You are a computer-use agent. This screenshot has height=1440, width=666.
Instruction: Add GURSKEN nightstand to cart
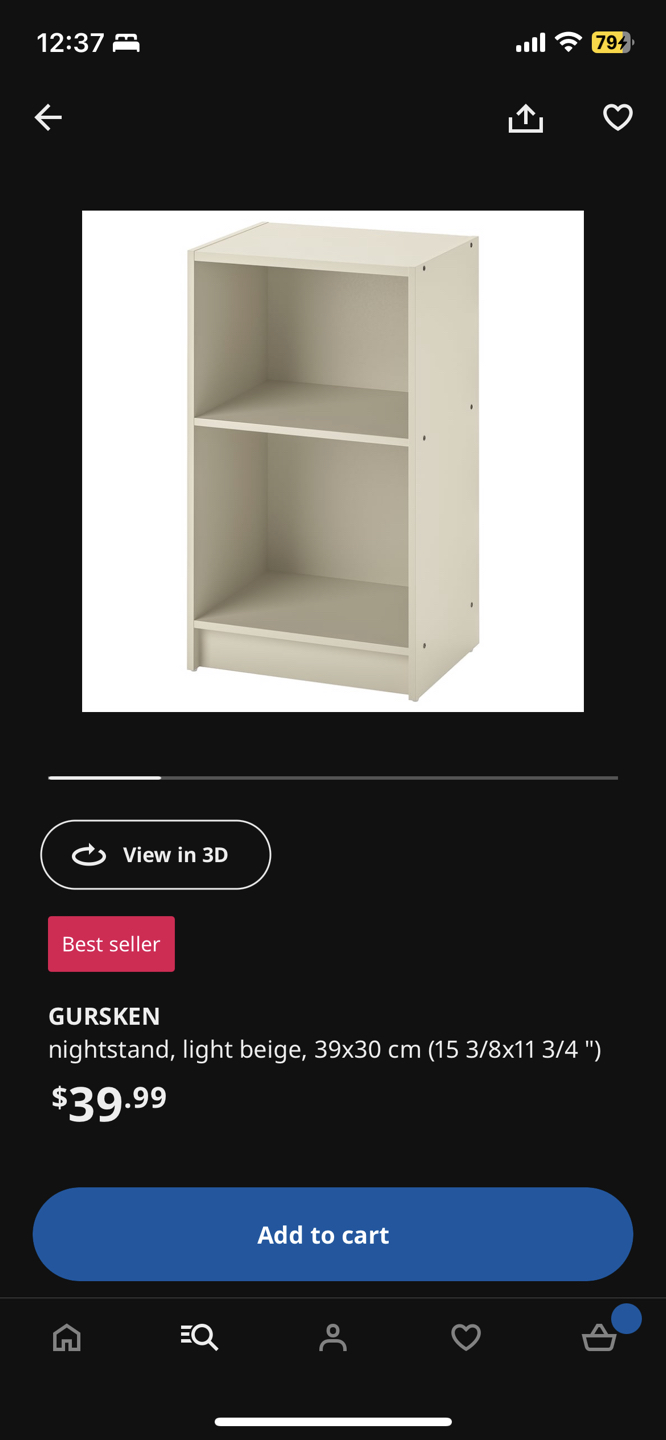(x=333, y=1234)
